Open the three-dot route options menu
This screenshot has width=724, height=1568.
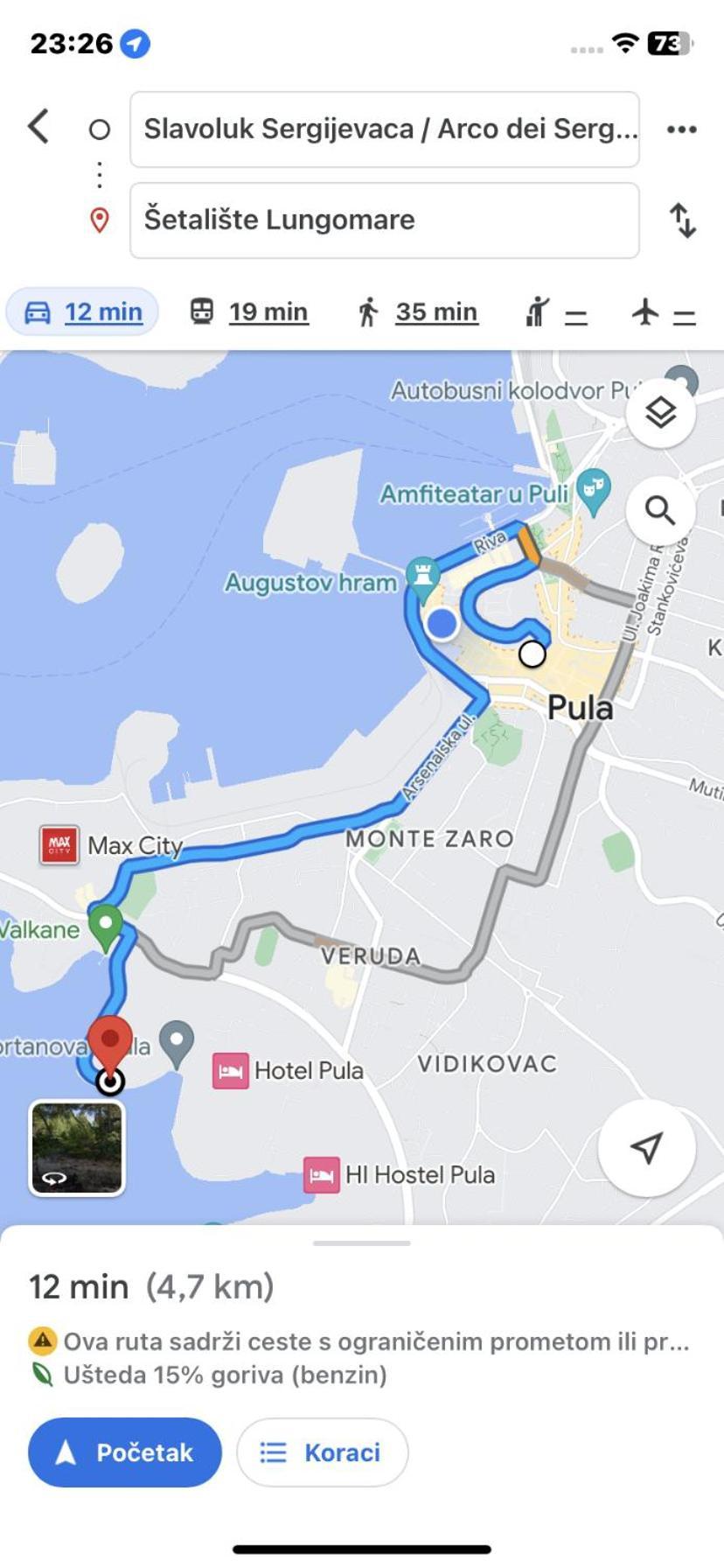coord(681,129)
